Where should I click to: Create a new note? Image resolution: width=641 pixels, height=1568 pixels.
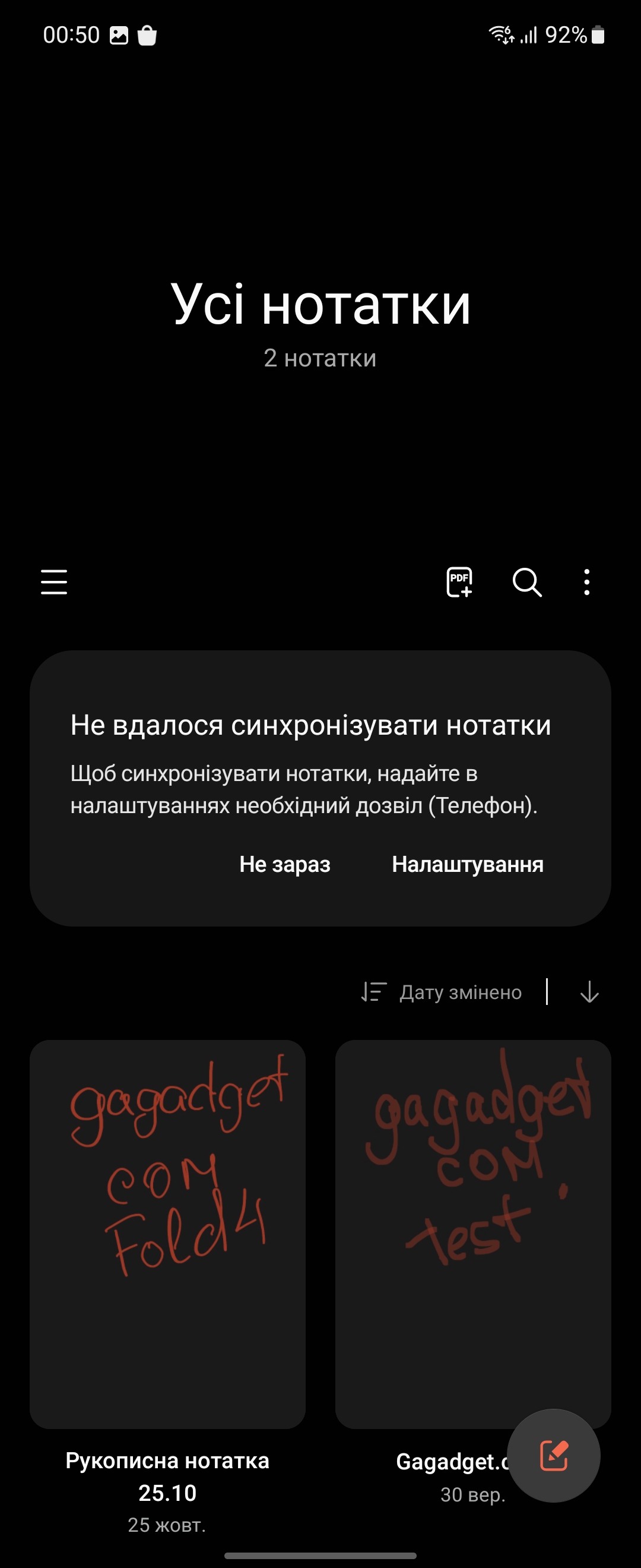coord(553,1455)
